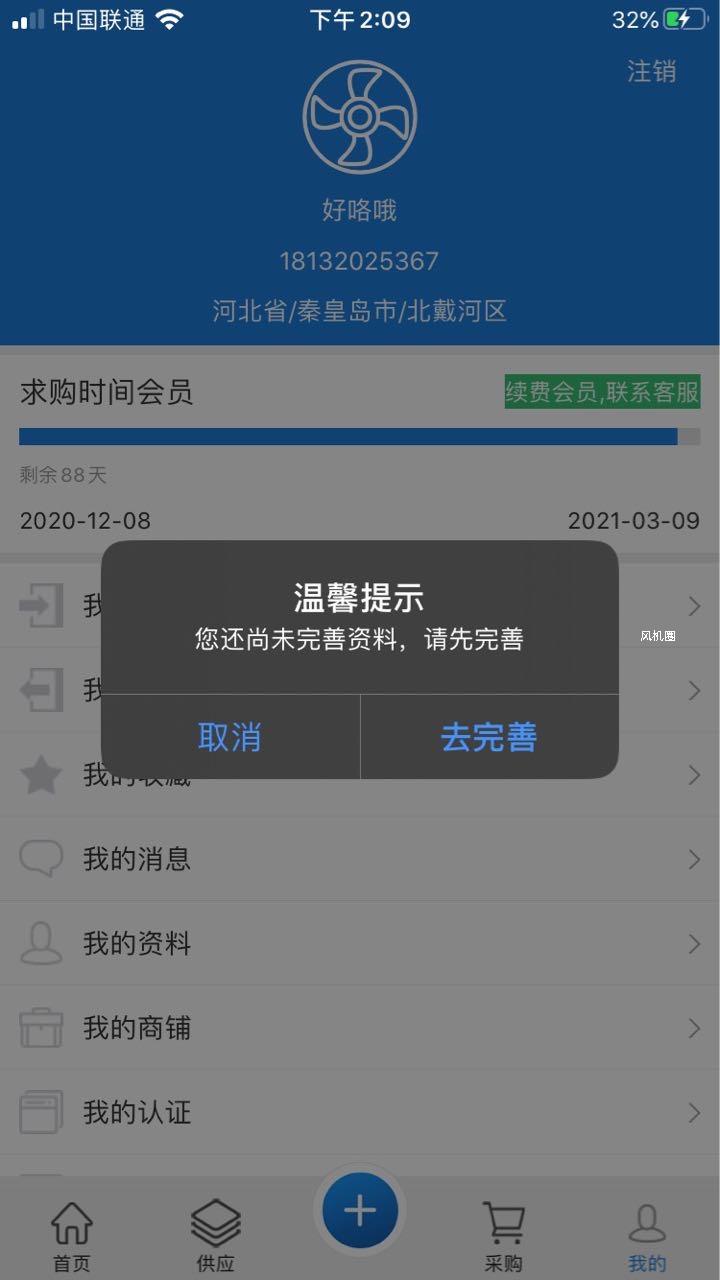Select the 我的 tab
Image resolution: width=720 pixels, height=1280 pixels.
(x=647, y=1236)
